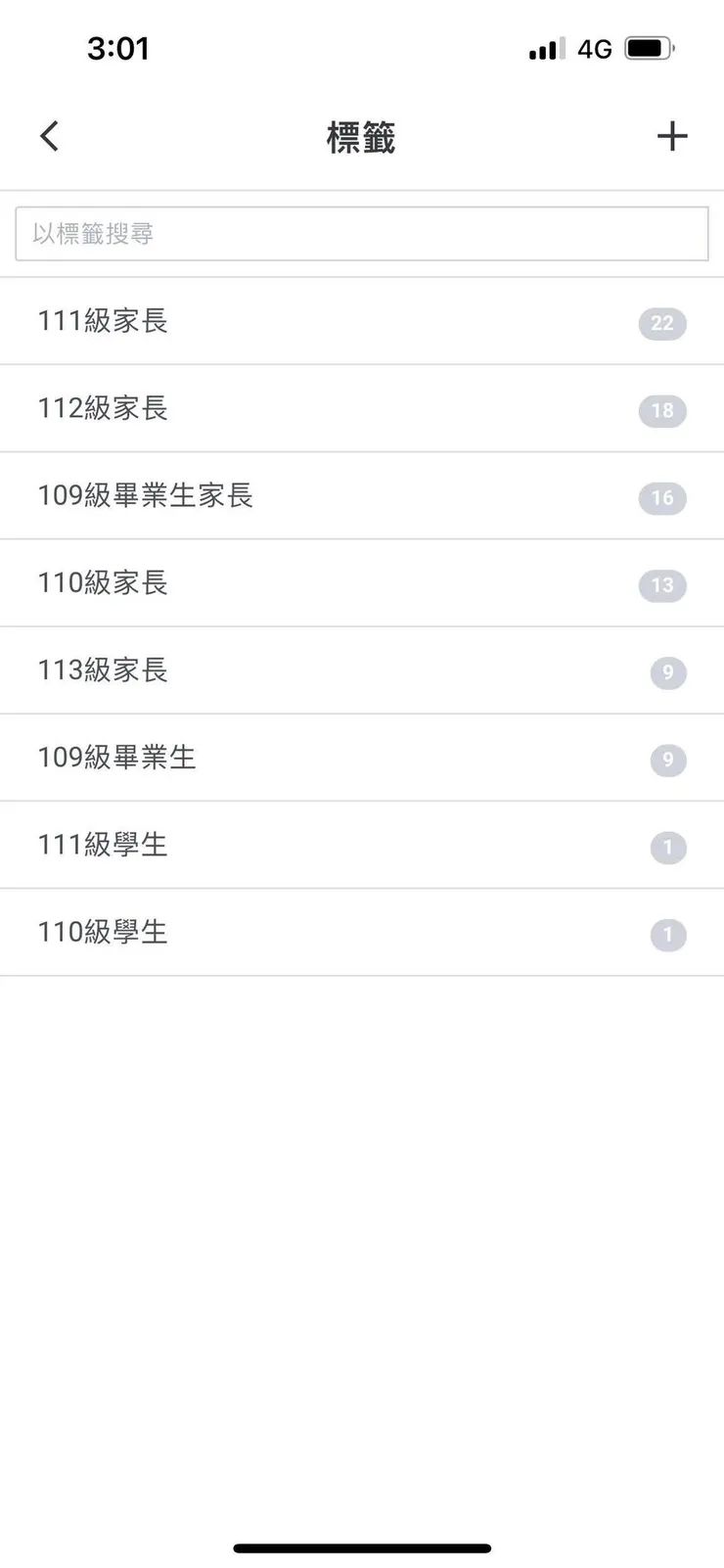
Task: Tap the count badge showing 18 beside 112級家長
Action: point(662,410)
